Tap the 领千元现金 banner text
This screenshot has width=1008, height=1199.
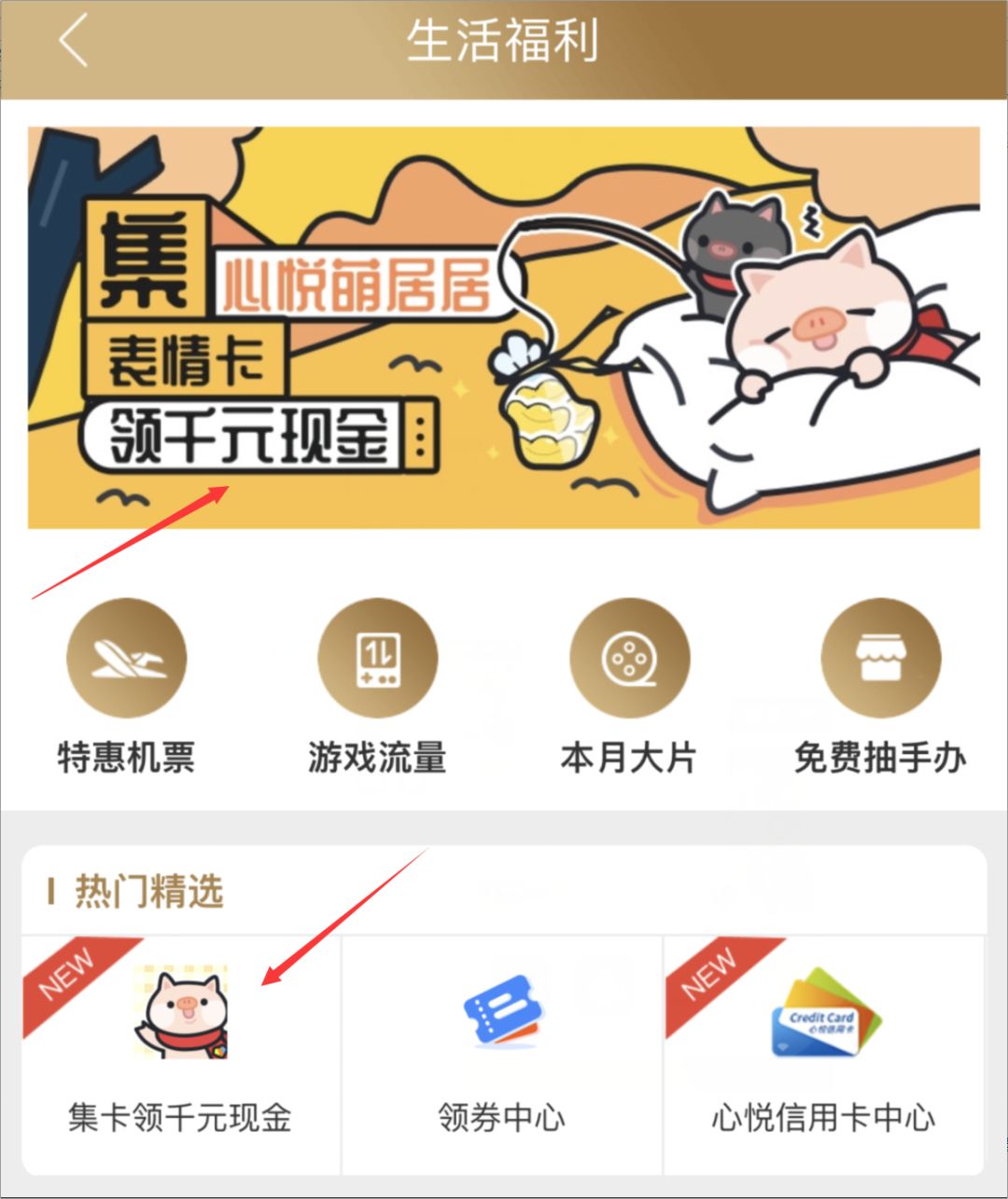[x=252, y=431]
